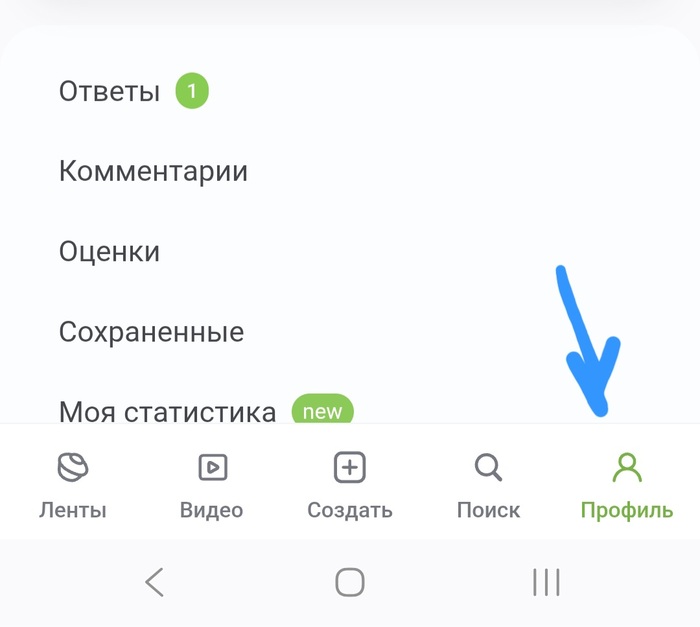
Task: Switch to the Ленты tab
Action: pyautogui.click(x=73, y=486)
